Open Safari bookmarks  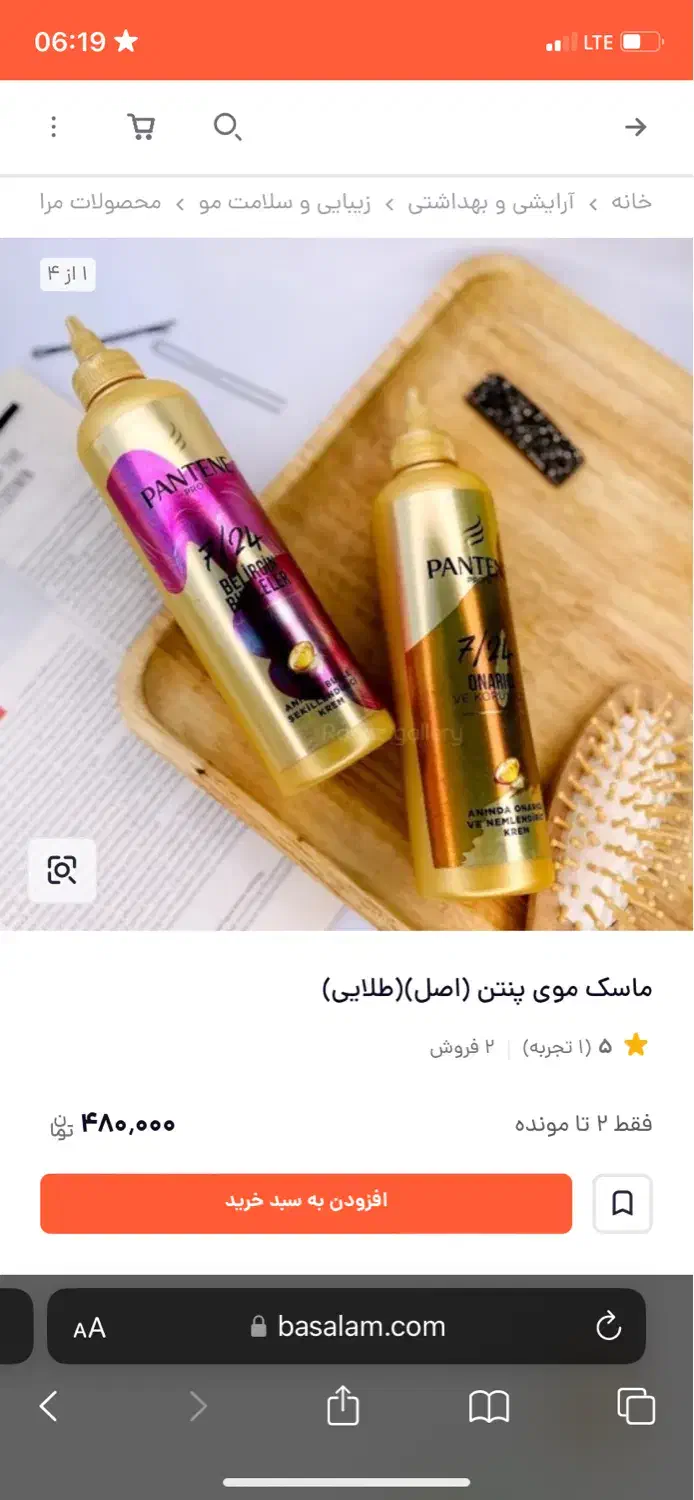489,1407
